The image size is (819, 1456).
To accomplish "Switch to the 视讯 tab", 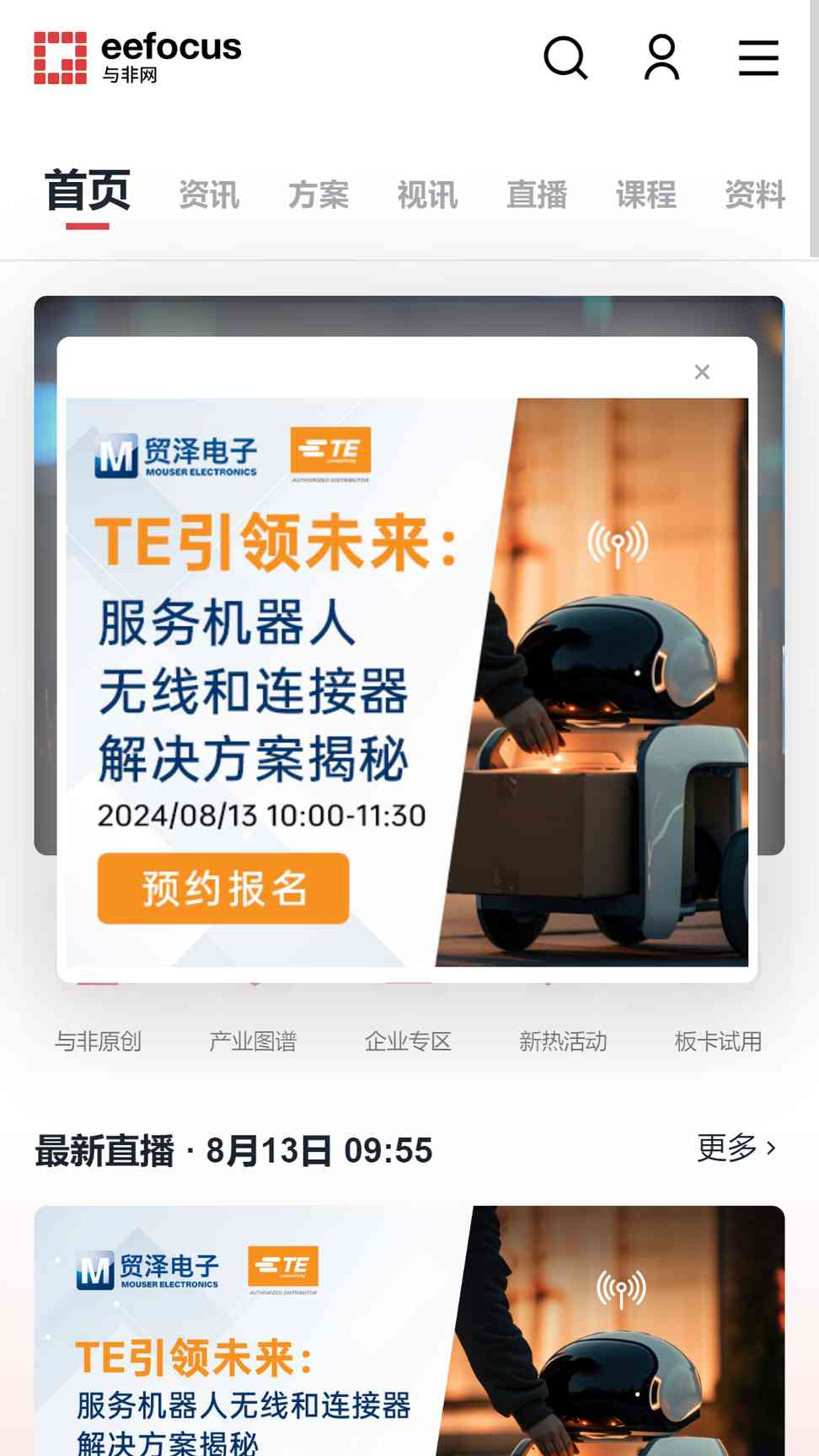I will tap(427, 195).
